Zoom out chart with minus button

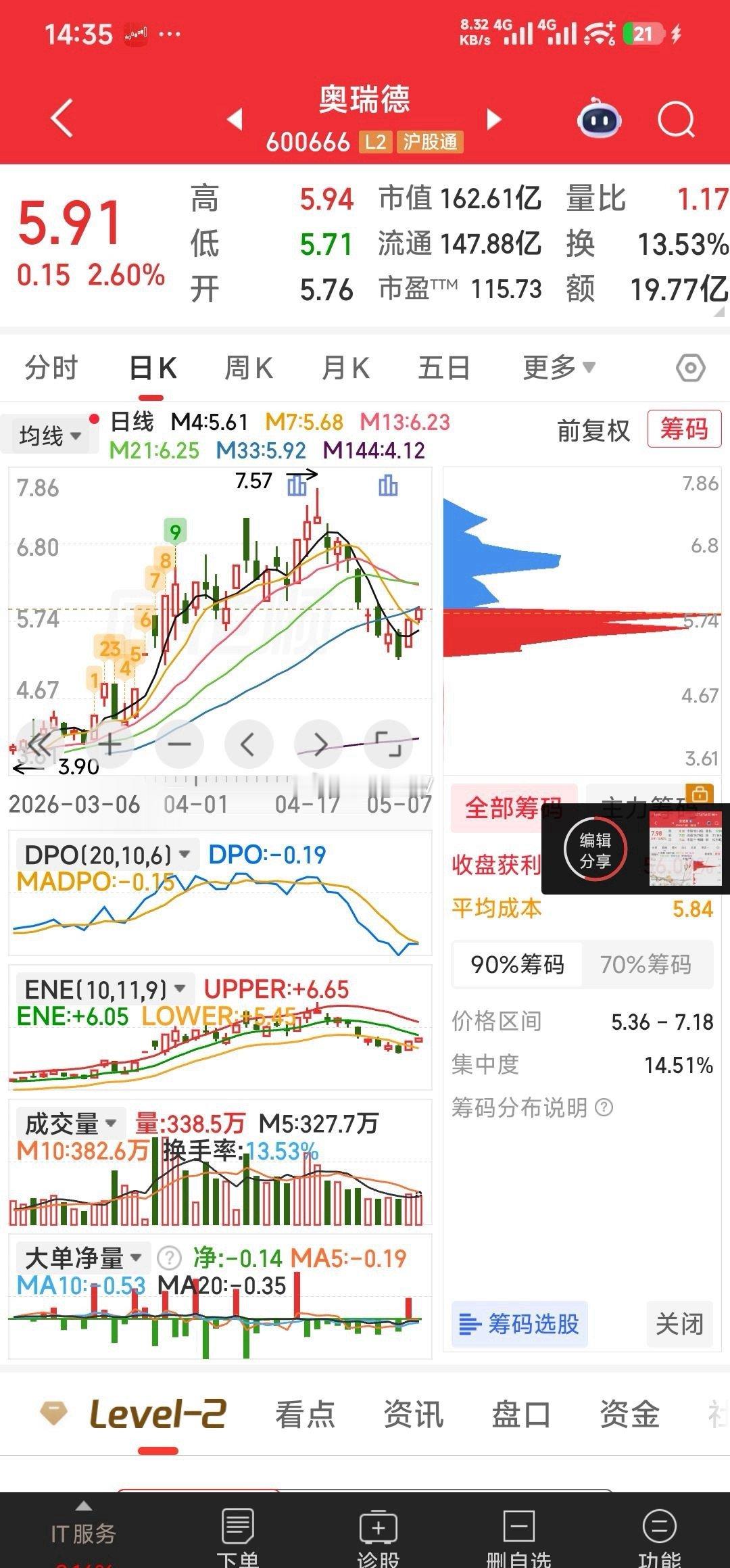pyautogui.click(x=179, y=744)
